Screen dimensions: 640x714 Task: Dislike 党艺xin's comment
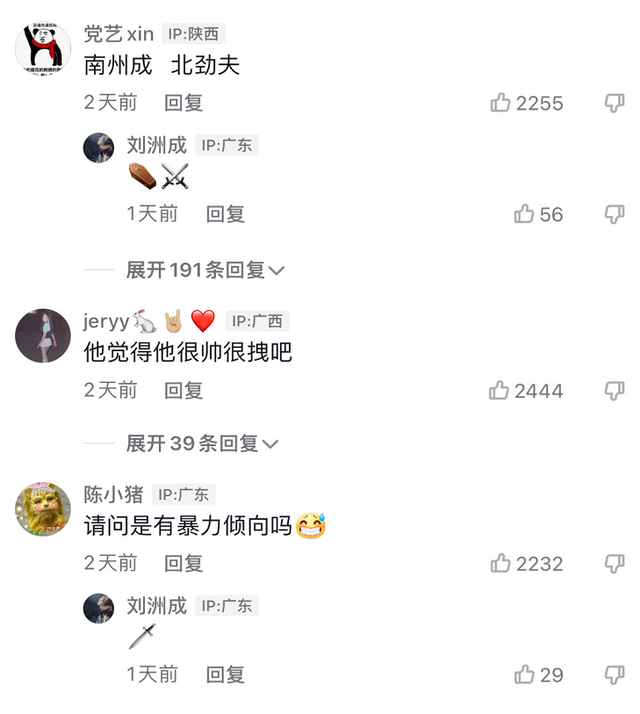(614, 103)
